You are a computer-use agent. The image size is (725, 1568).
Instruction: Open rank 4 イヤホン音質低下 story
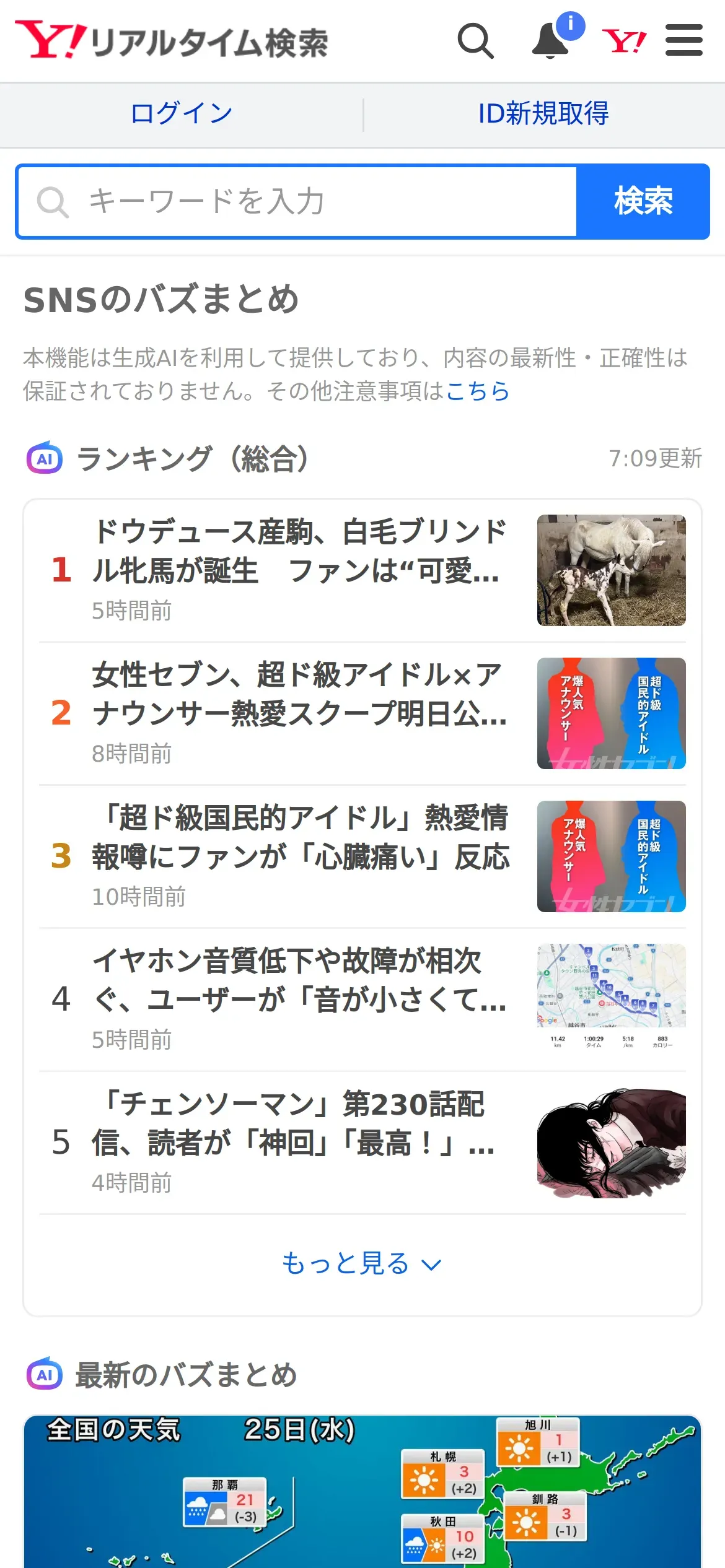[299, 999]
